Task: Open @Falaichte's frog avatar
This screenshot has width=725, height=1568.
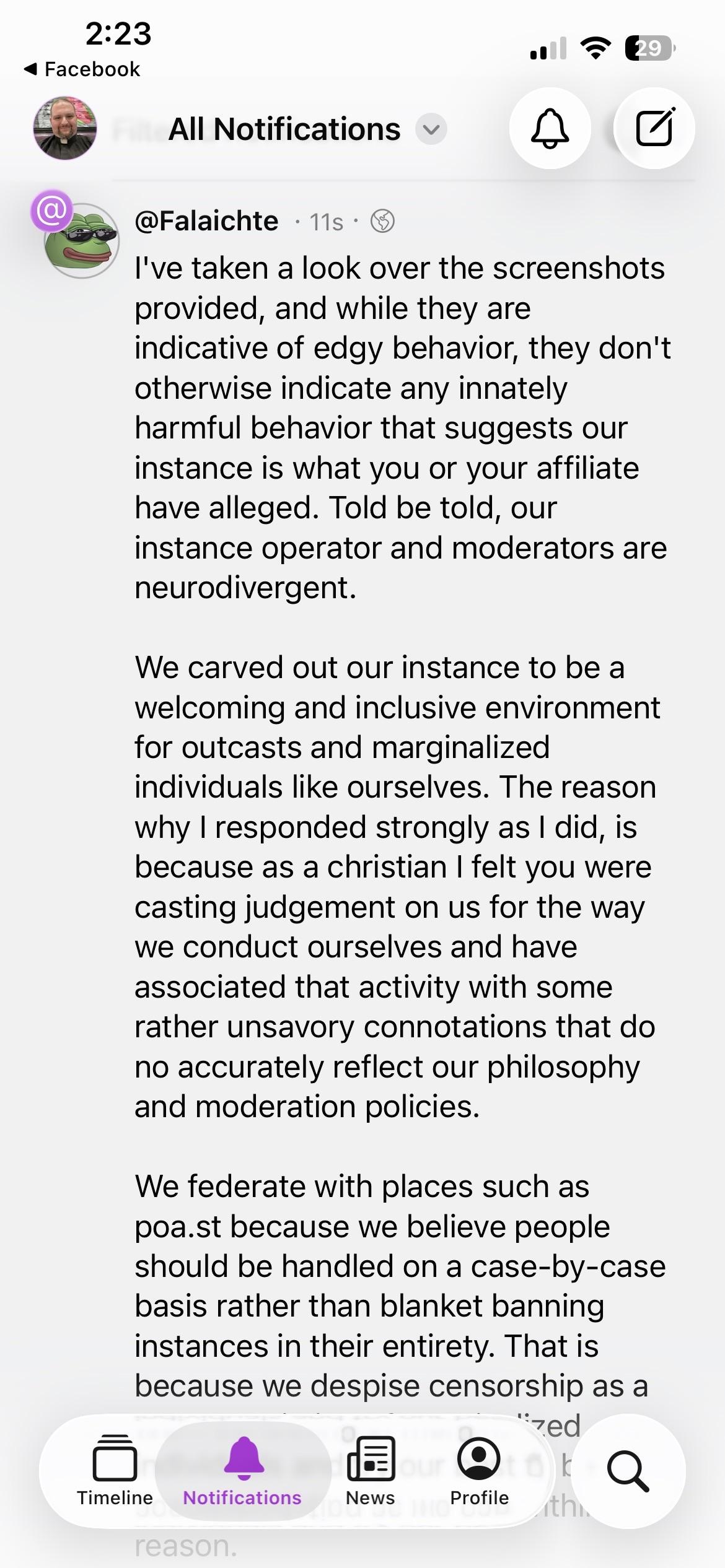Action: (82, 240)
